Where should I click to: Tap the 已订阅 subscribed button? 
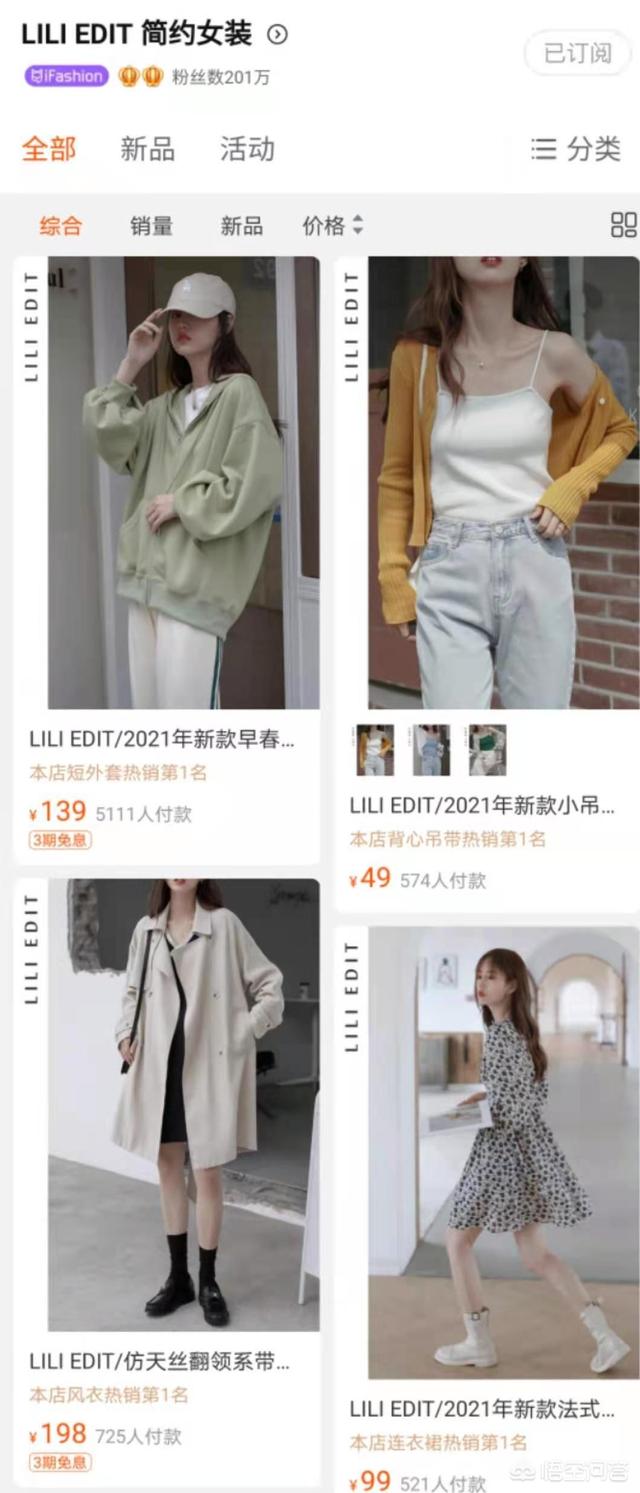coord(577,53)
